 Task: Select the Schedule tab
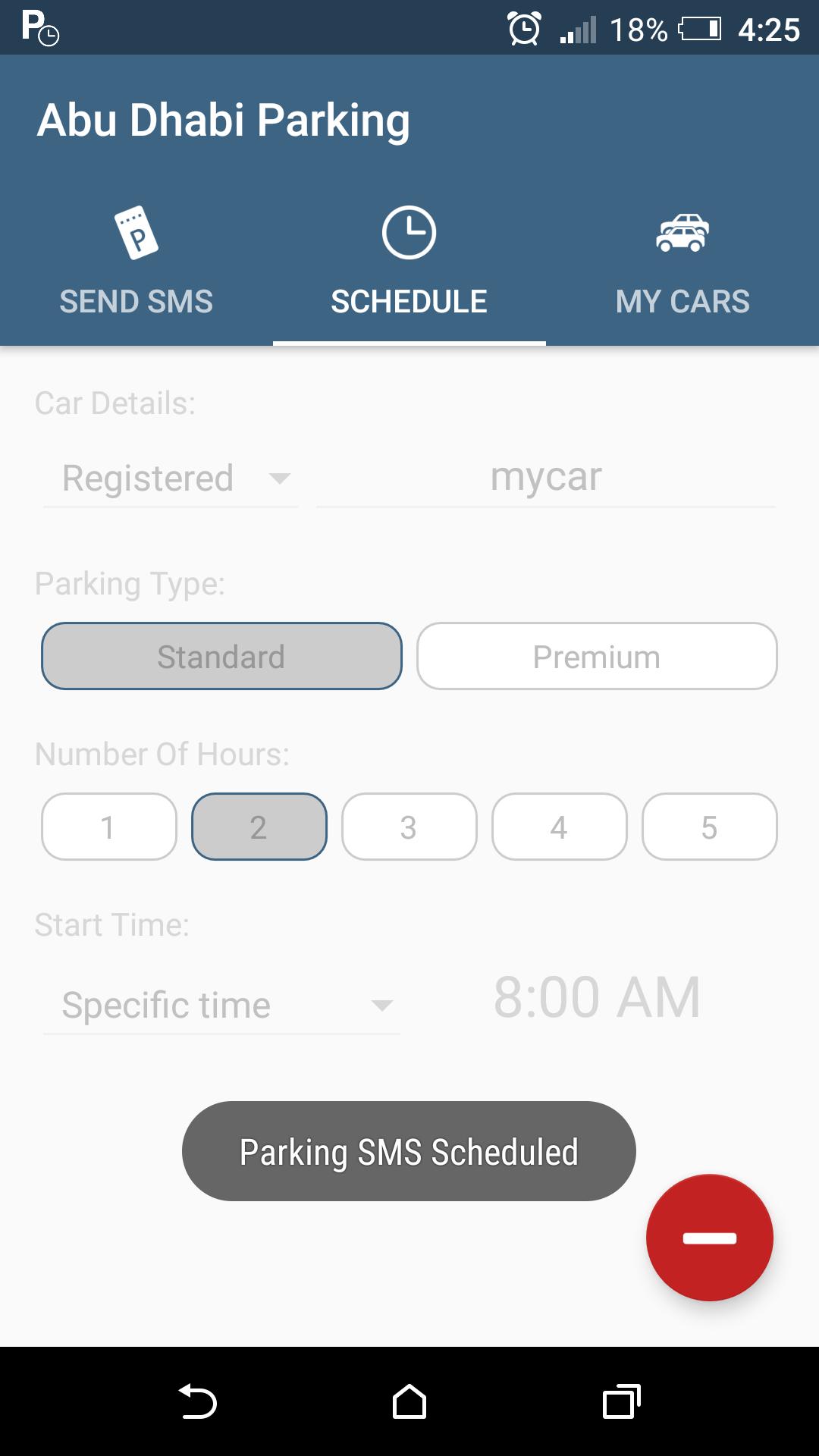[x=409, y=262]
